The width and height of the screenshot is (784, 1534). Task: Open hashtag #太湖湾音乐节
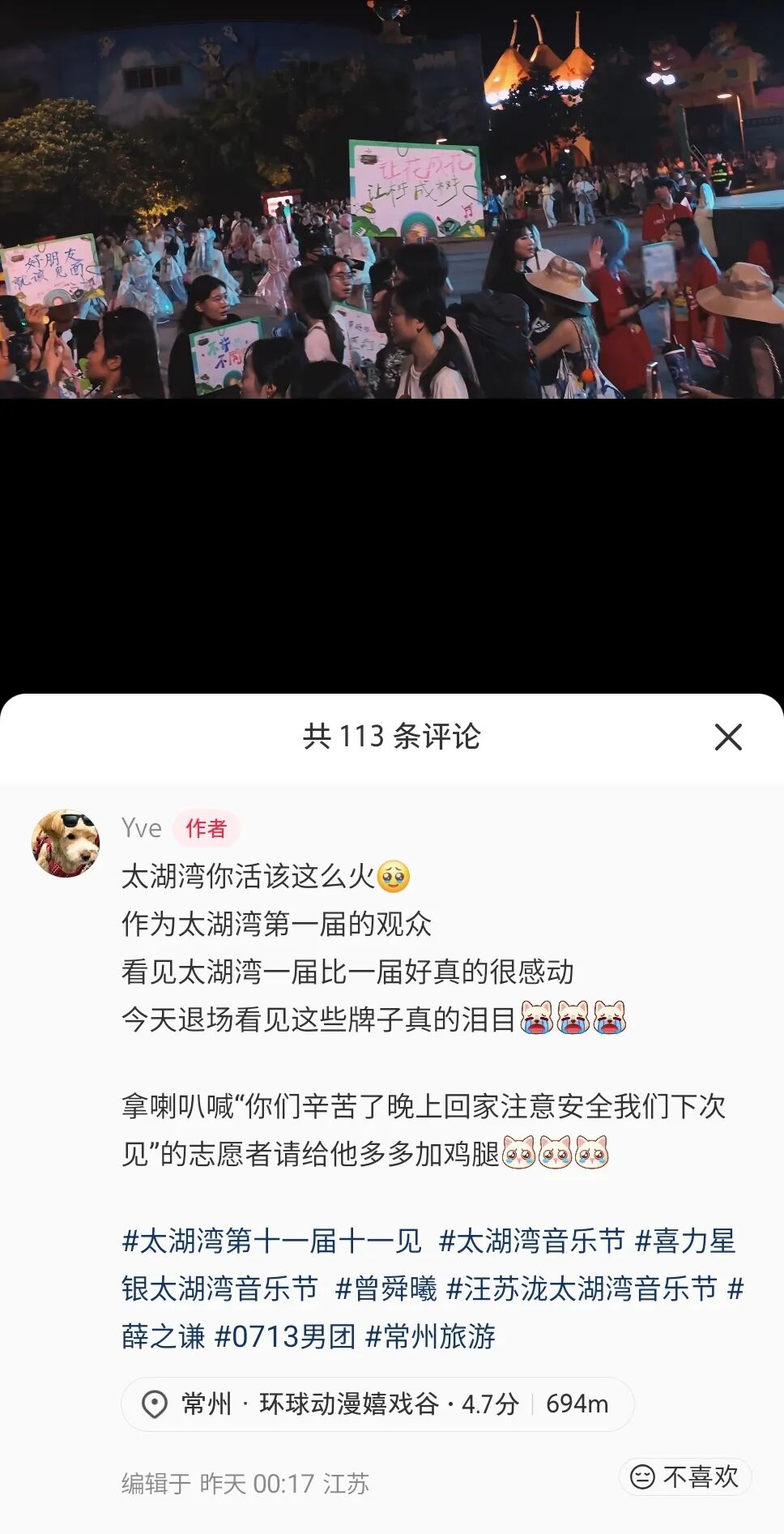531,1241
